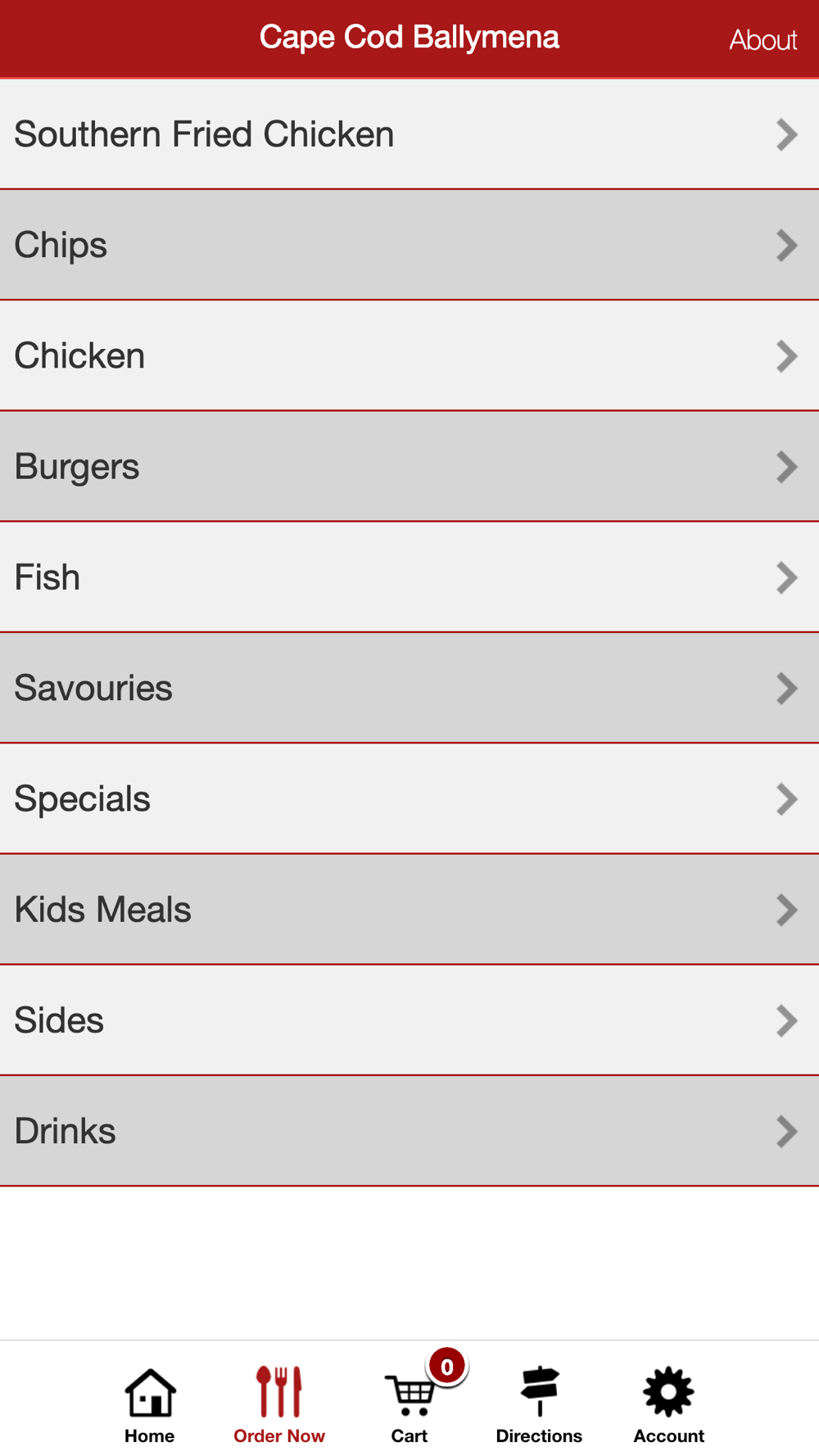
Task: Open Kids Meals options
Action: [409, 910]
